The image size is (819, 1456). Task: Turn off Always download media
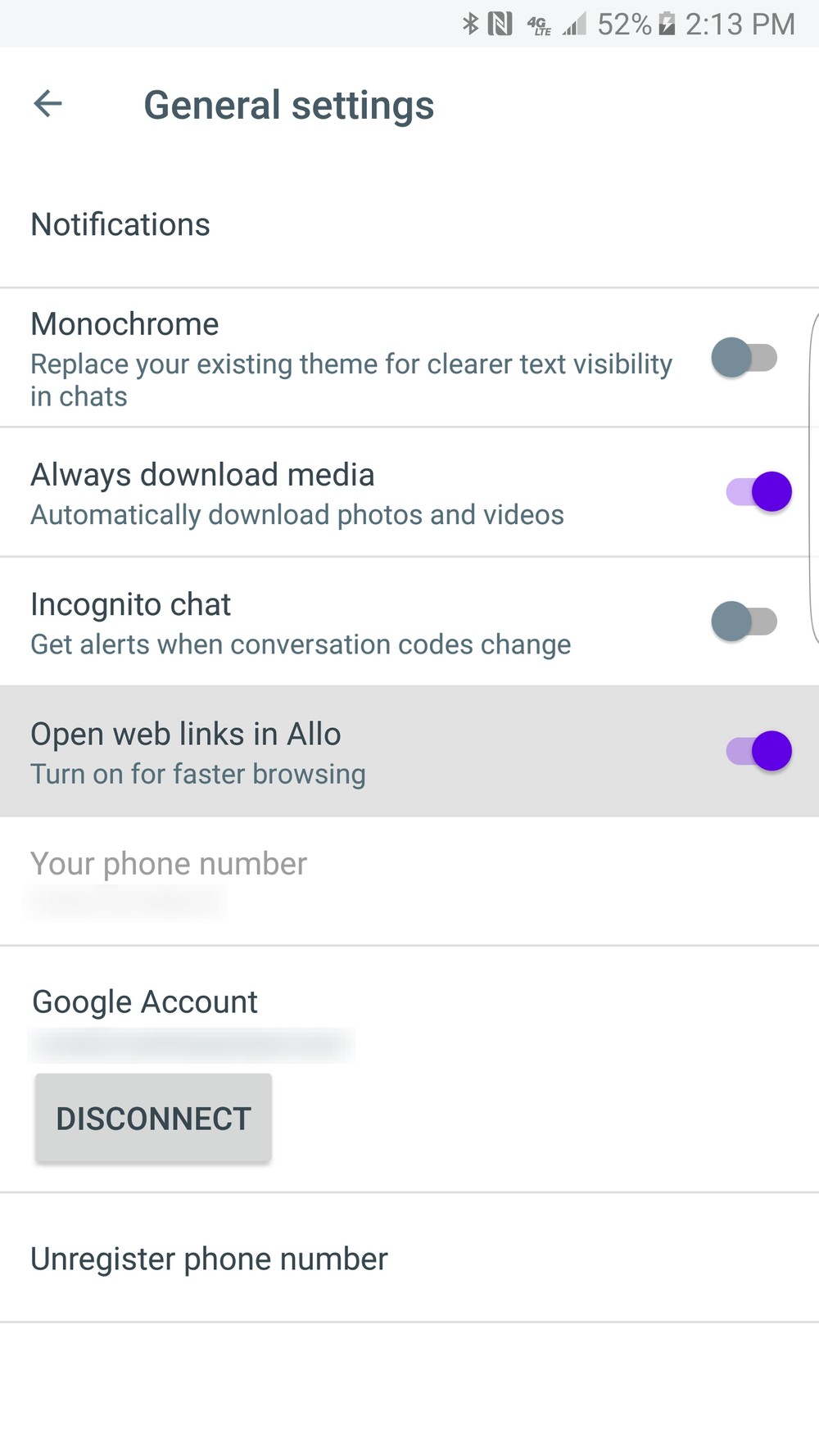pos(759,491)
